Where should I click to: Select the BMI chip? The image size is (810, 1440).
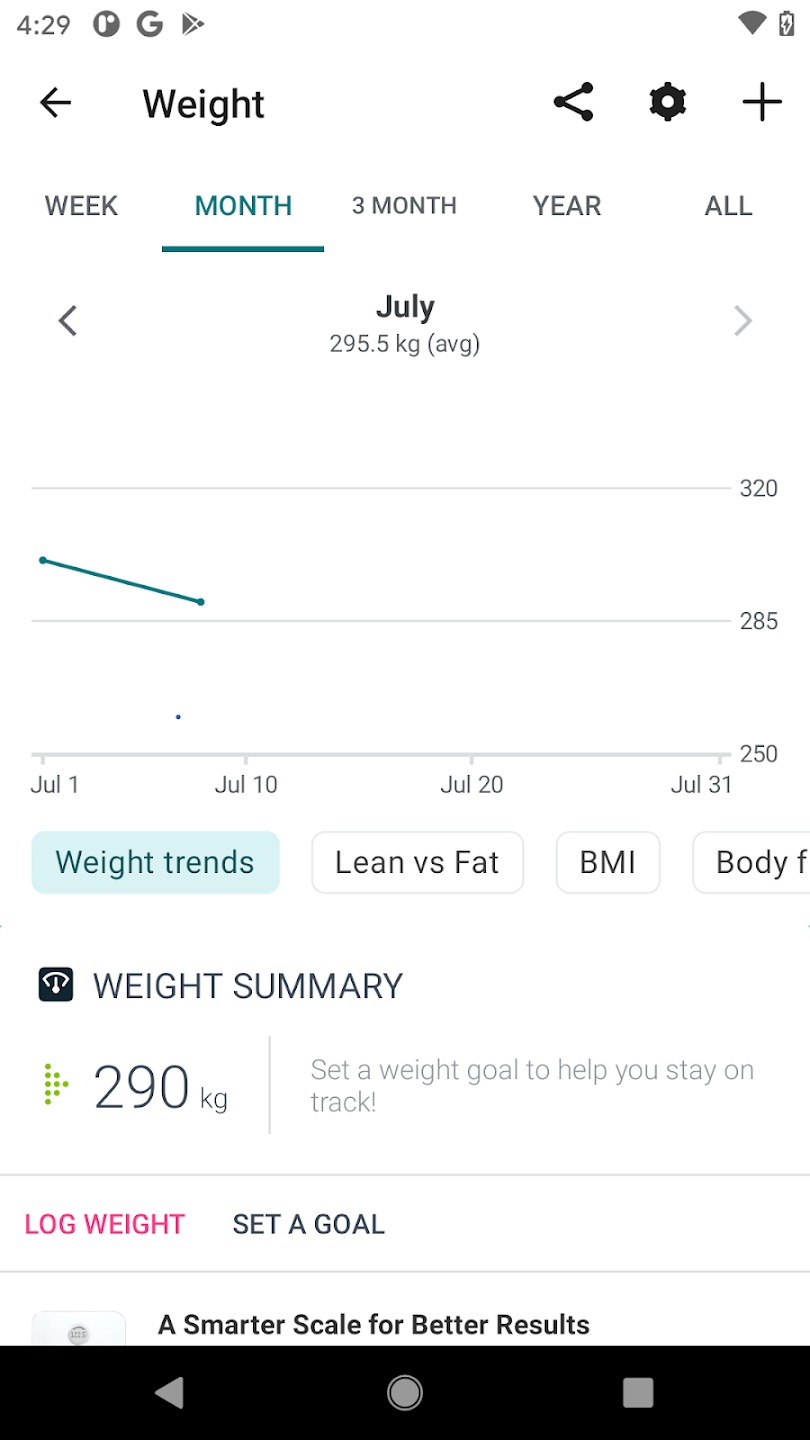pos(607,862)
